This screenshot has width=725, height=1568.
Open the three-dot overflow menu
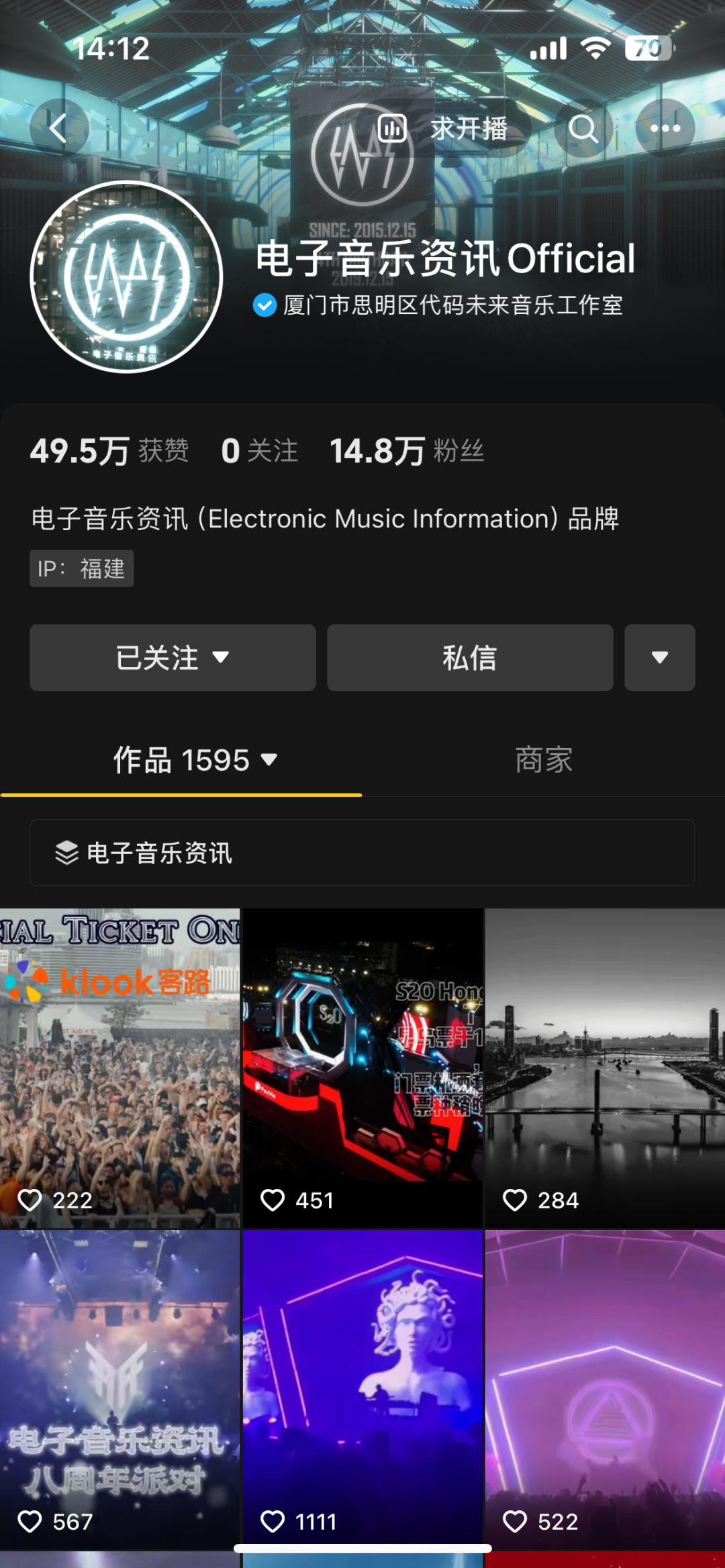pos(665,128)
